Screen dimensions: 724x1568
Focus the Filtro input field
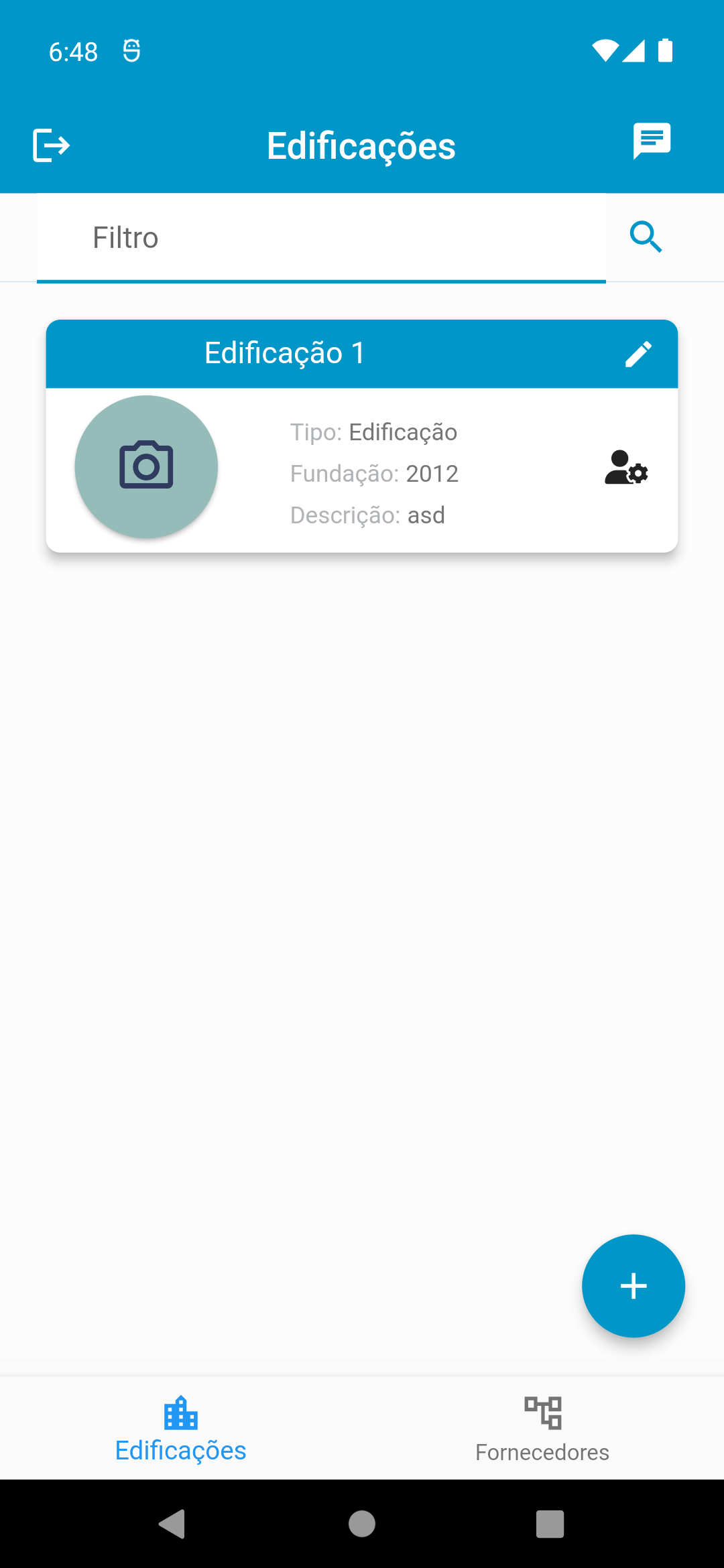pos(320,238)
